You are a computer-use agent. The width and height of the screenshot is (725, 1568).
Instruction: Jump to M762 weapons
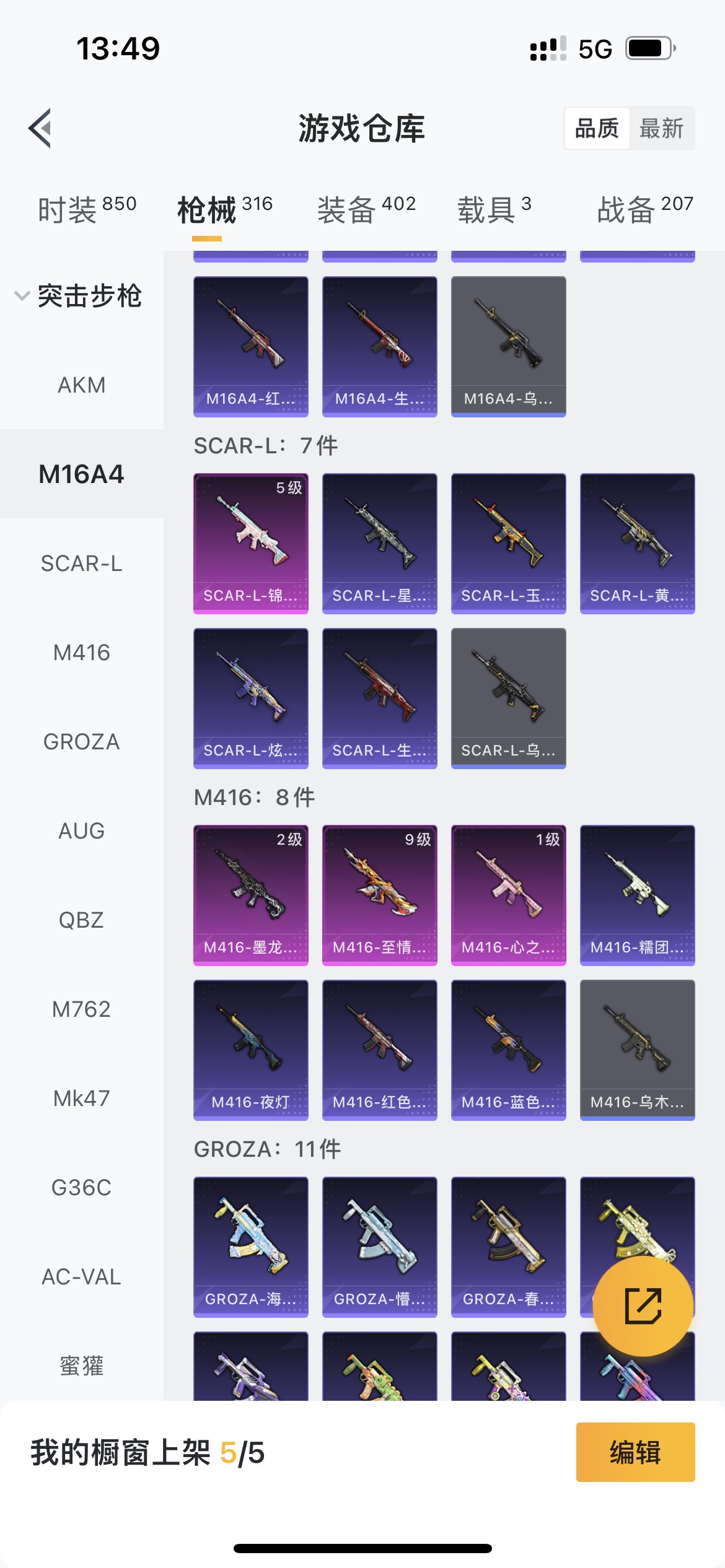tap(82, 1009)
